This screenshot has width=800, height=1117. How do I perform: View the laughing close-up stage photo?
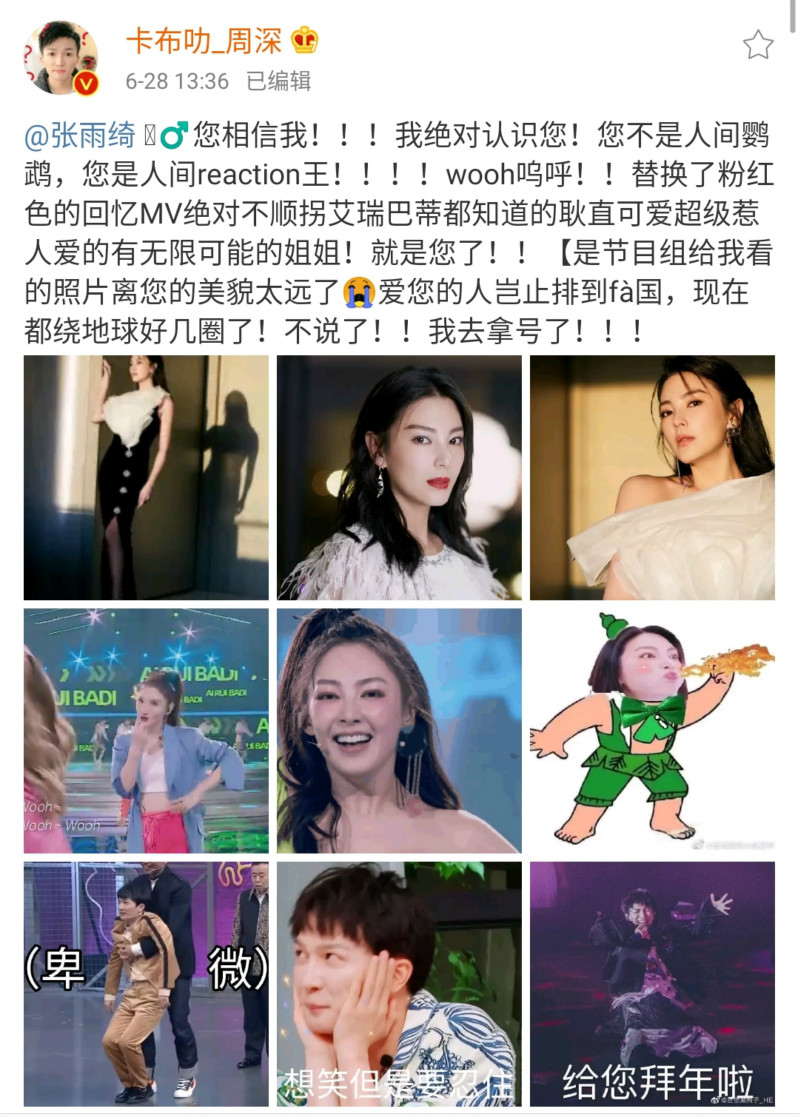point(399,730)
